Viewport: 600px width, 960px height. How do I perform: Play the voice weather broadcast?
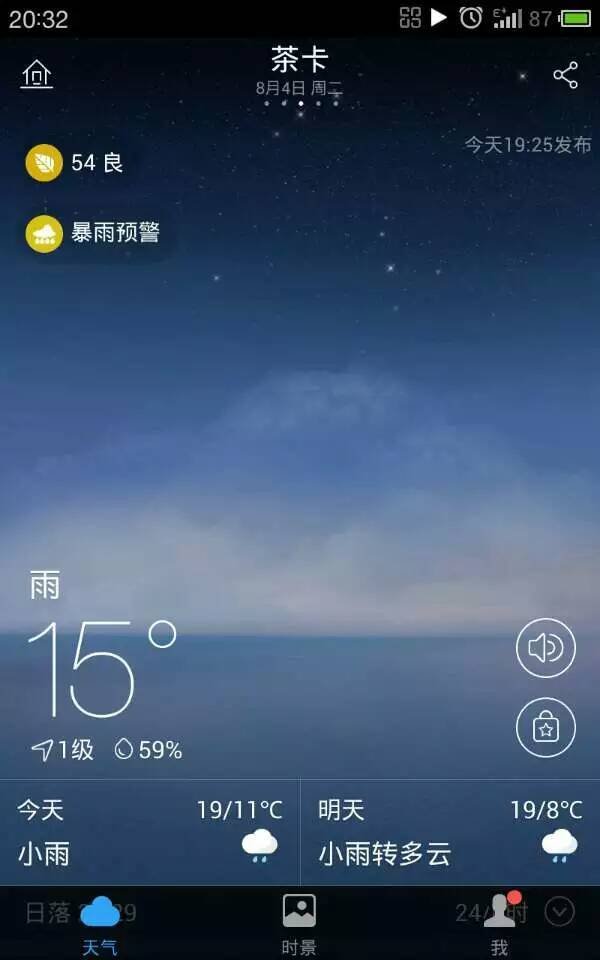coord(545,648)
